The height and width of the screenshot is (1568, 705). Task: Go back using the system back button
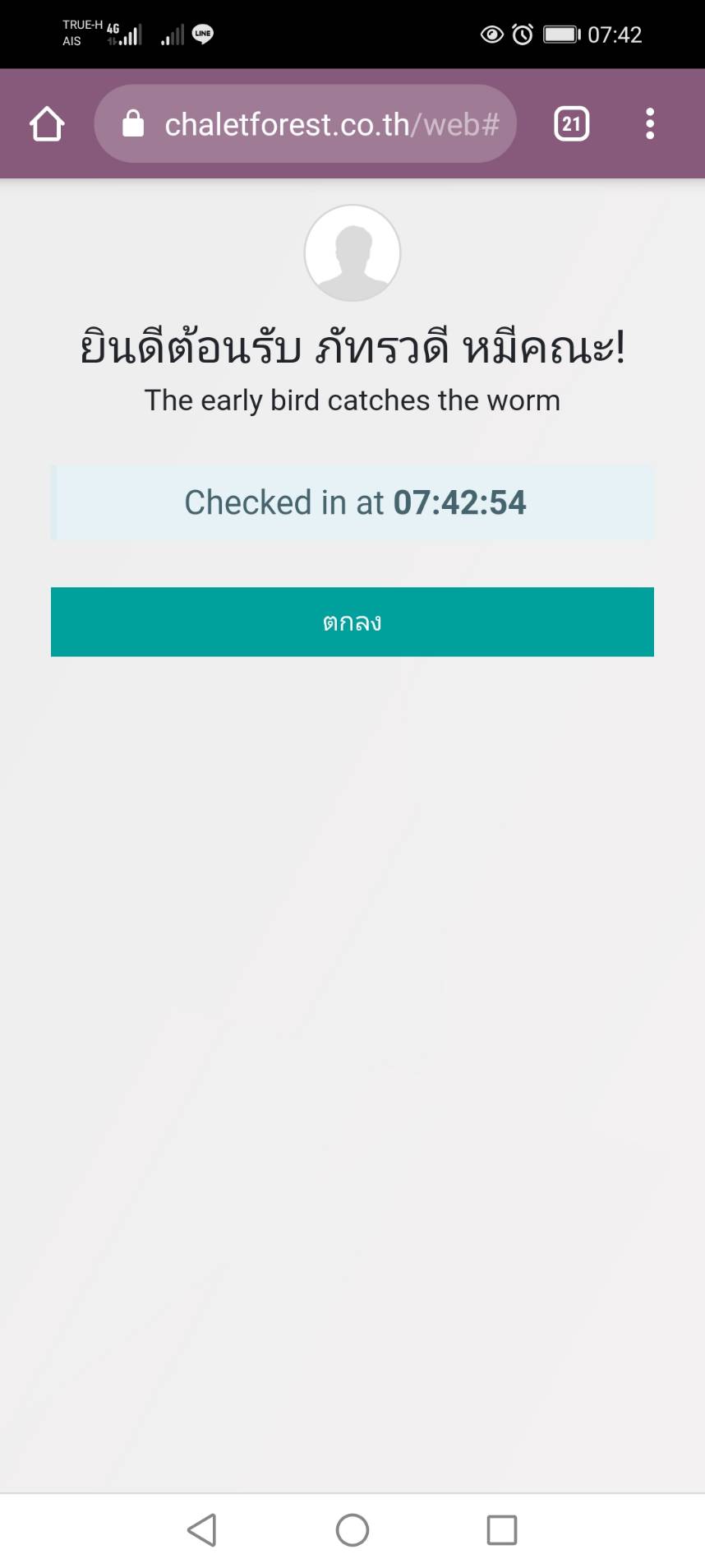coord(202,1530)
